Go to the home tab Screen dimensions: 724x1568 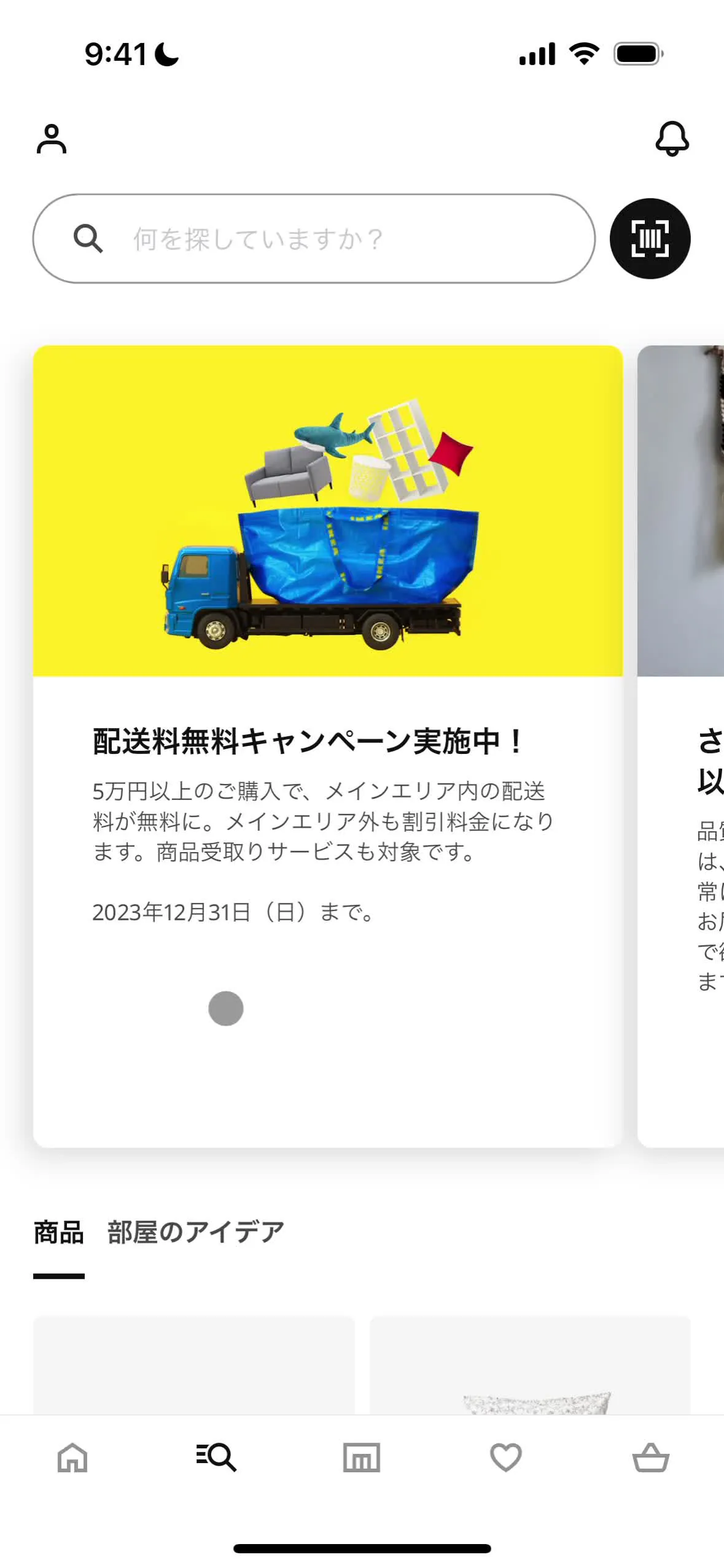pos(72,1457)
